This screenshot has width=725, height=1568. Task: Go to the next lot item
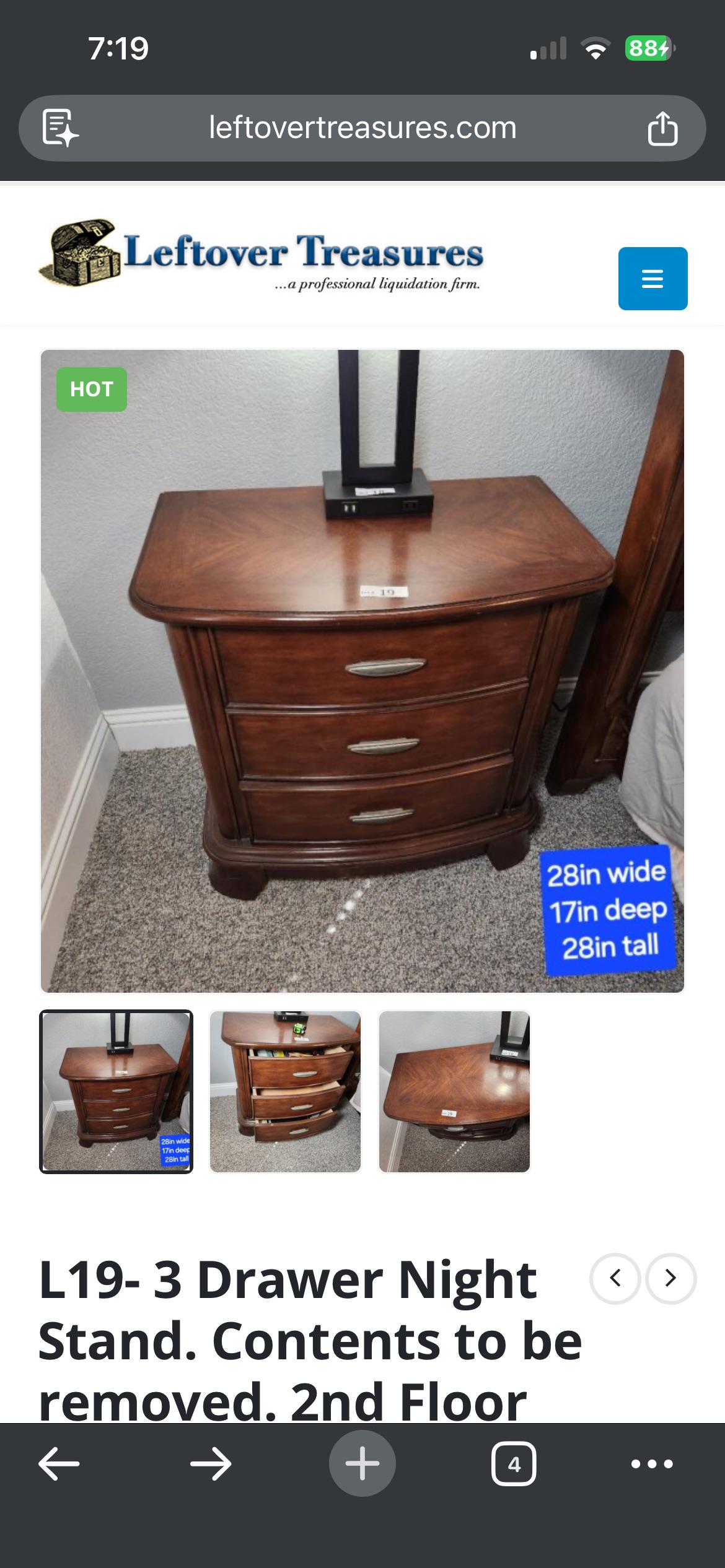coord(670,1278)
